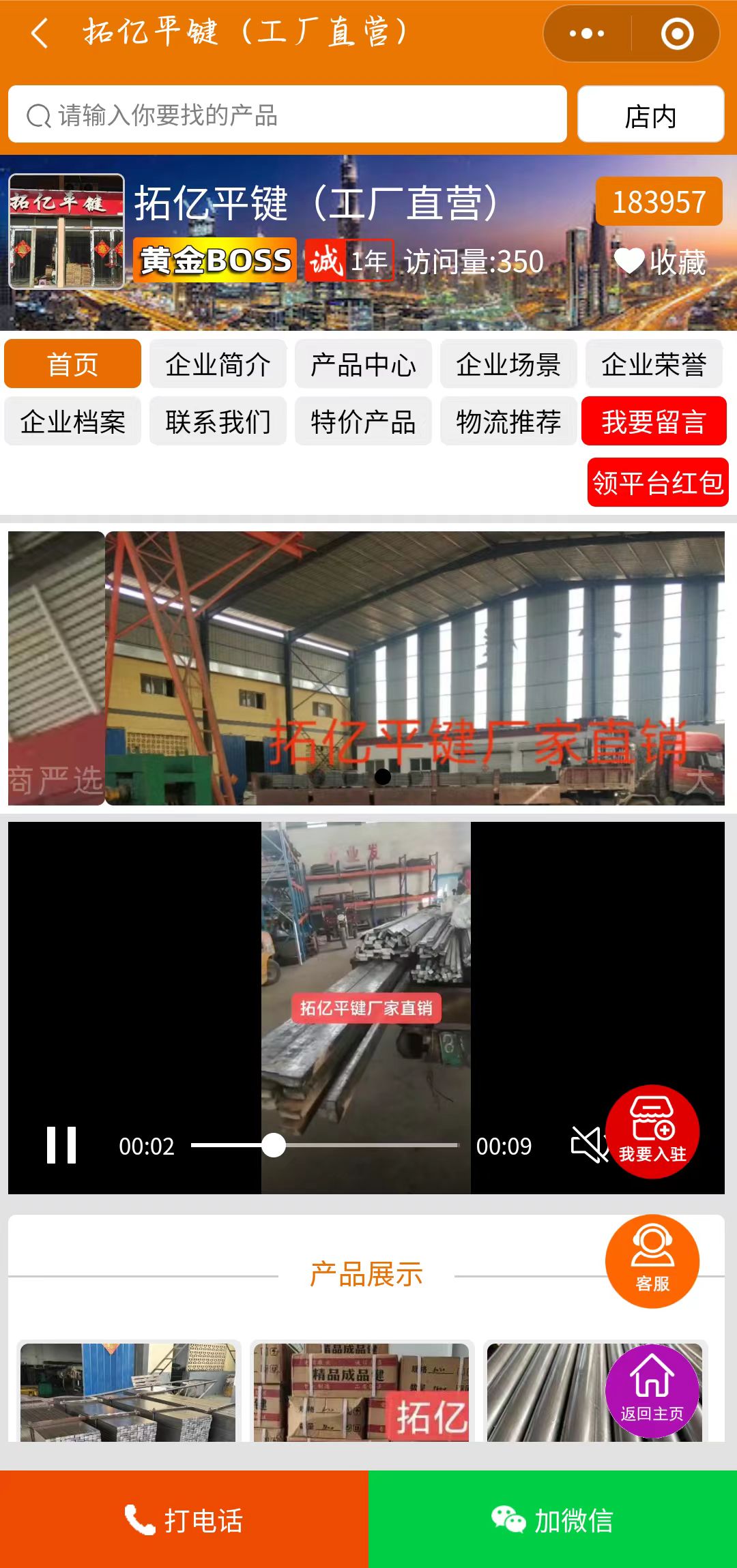This screenshot has height=1568, width=737.
Task: Open the 企业荣誉 tab
Action: coord(654,364)
